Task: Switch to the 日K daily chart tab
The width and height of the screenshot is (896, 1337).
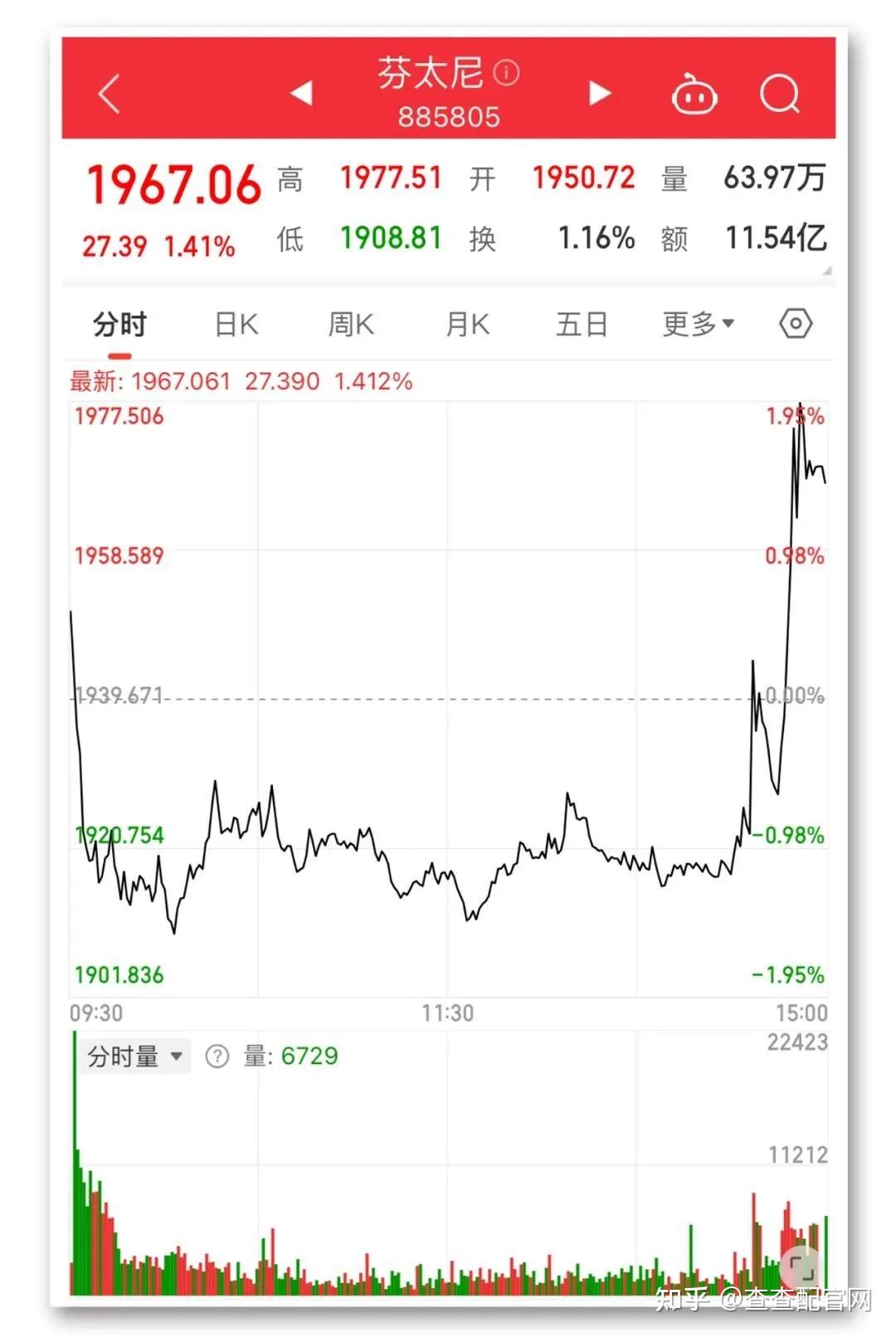Action: click(x=235, y=324)
